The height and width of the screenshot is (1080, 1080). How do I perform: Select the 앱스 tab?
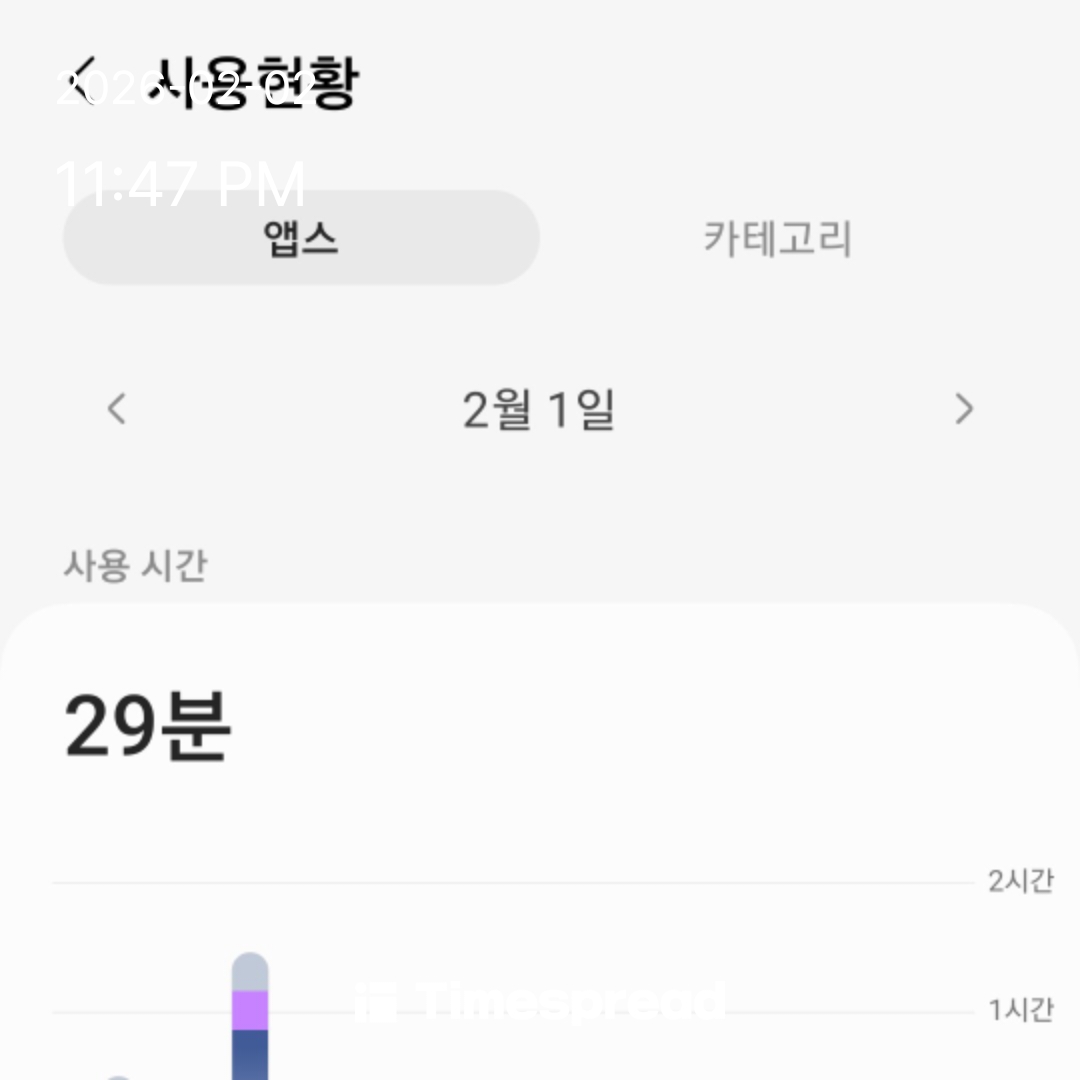pyautogui.click(x=301, y=238)
